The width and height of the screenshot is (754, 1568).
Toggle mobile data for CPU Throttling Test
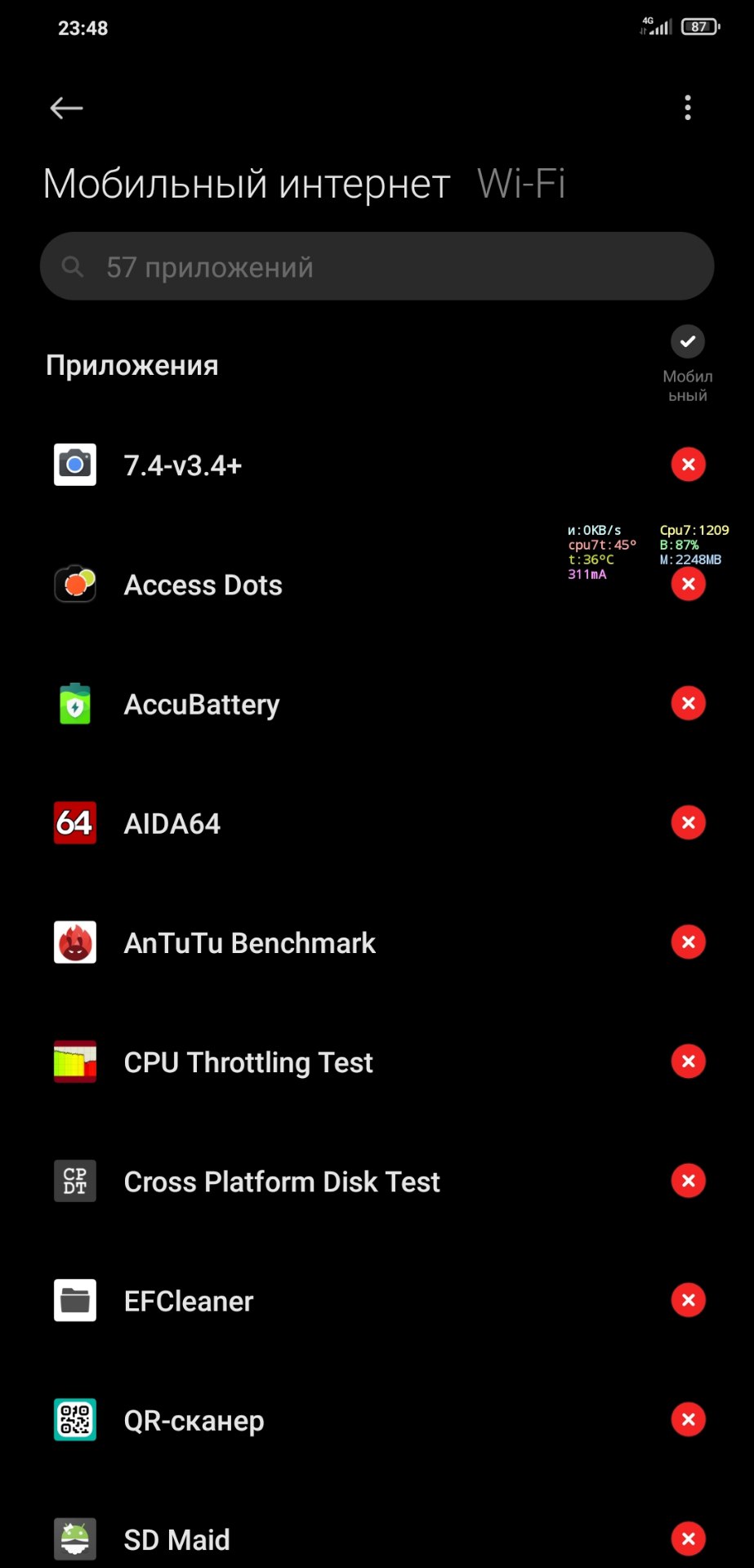tap(688, 1061)
